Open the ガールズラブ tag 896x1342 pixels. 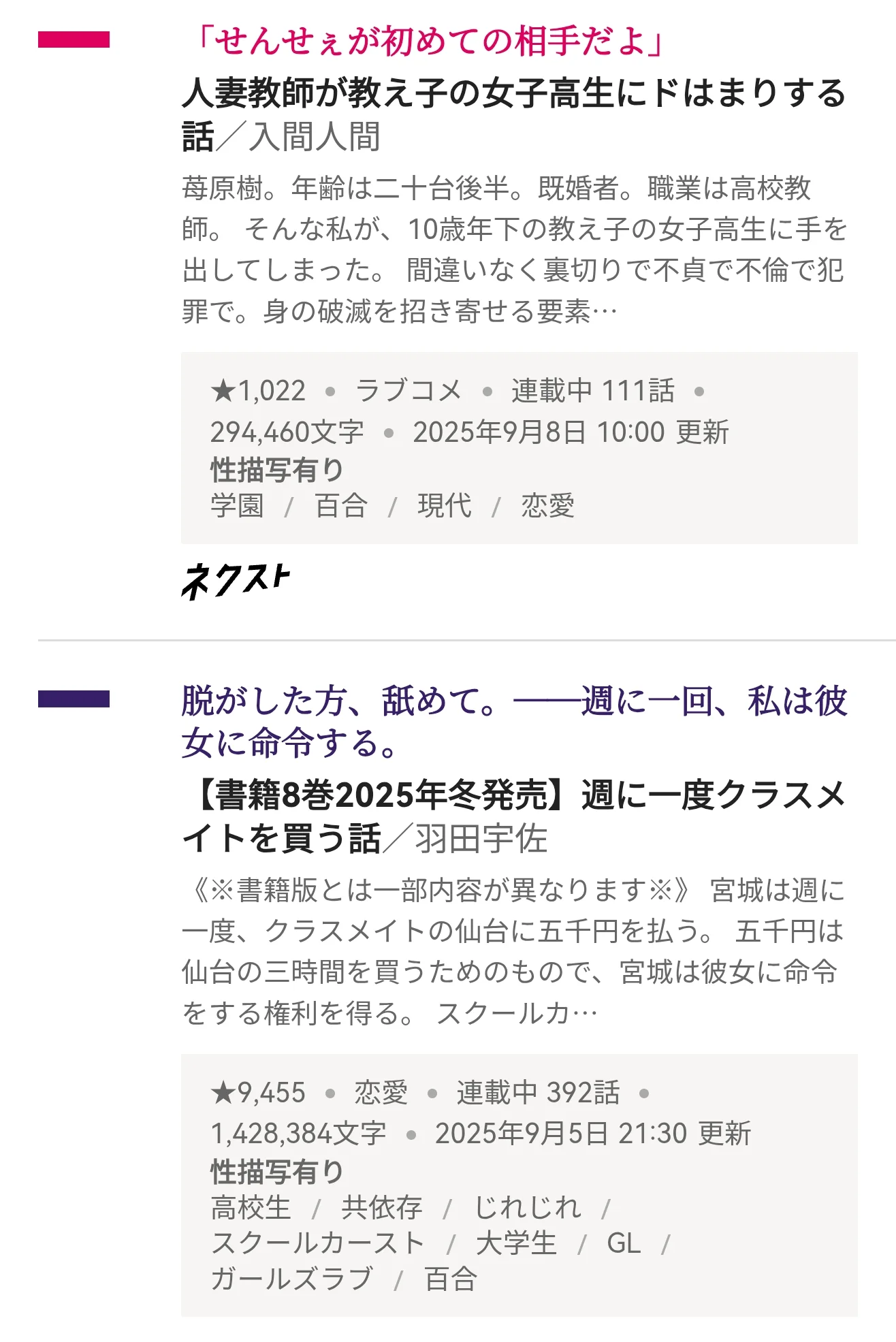coord(291,1279)
